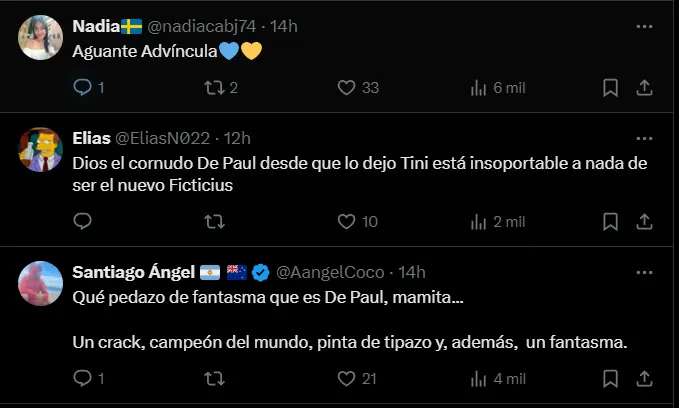Repost Nadia's Aguante Advíncula tweet
The width and height of the screenshot is (679, 408).
[213, 88]
